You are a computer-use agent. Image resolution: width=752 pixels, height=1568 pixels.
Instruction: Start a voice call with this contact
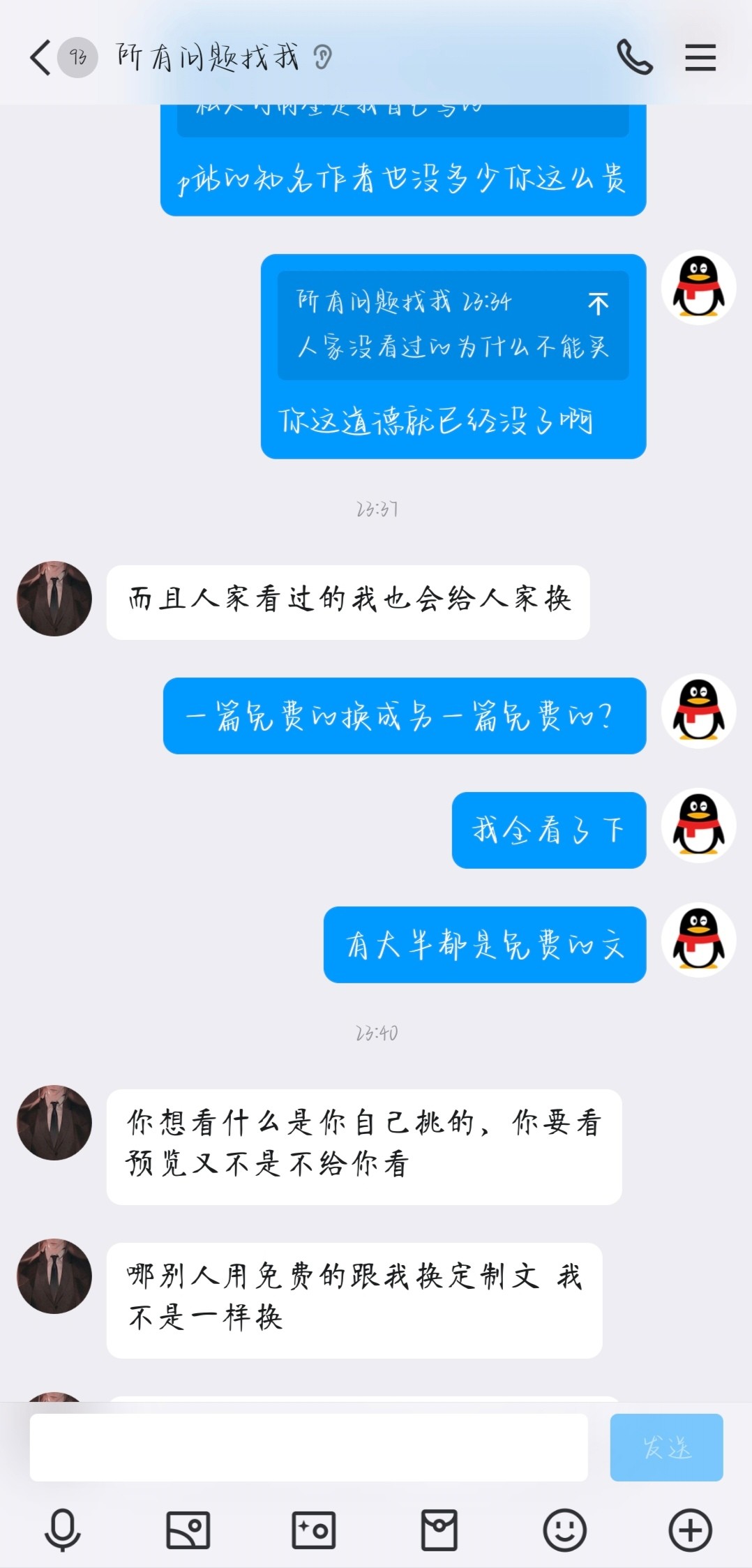(634, 57)
